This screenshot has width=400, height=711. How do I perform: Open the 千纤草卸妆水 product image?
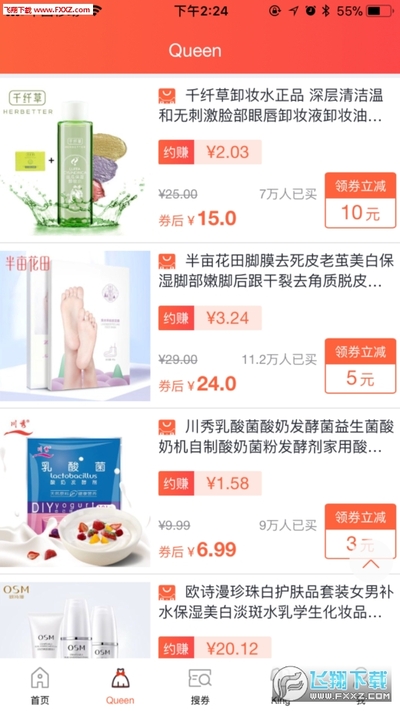click(x=75, y=160)
